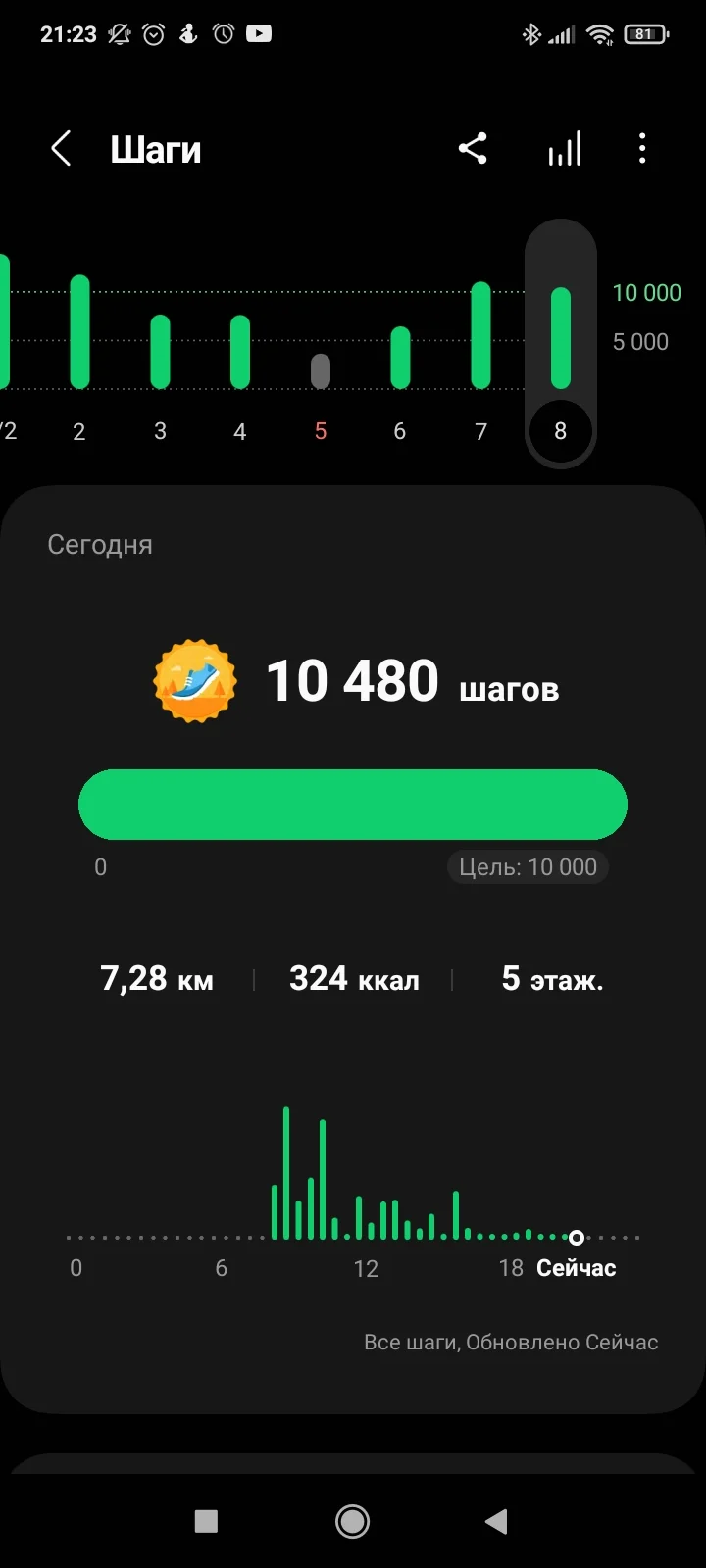The width and height of the screenshot is (706, 1568).
Task: Open recent apps with the square button
Action: (x=206, y=1521)
